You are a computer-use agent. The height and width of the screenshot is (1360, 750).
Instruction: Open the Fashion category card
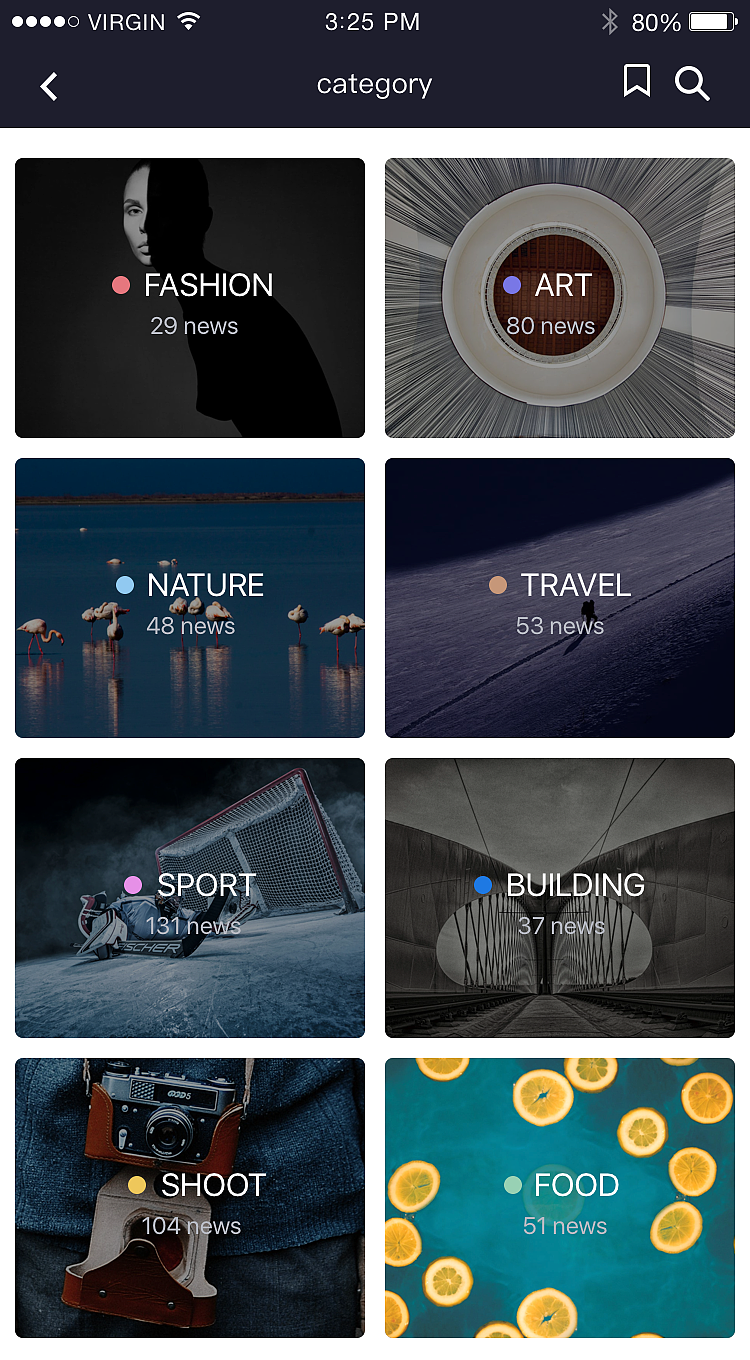(x=190, y=298)
